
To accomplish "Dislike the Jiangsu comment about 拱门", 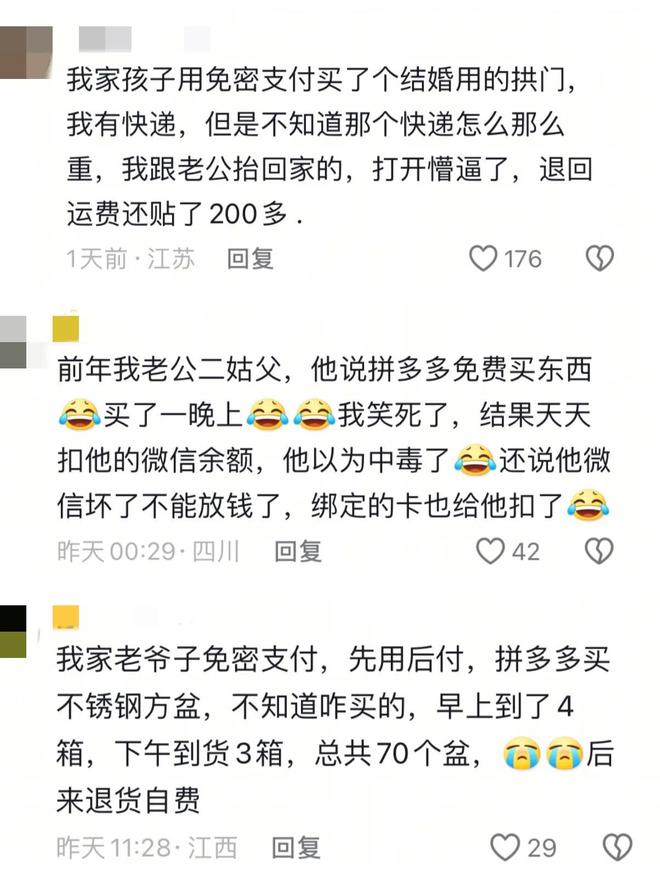I will (x=598, y=259).
